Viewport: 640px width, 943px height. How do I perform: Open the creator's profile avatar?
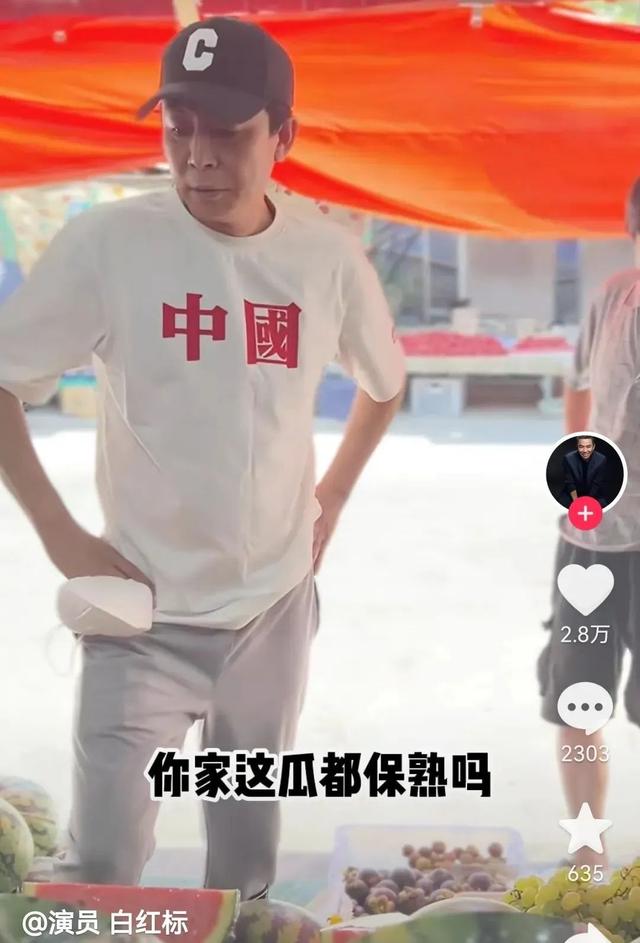coord(585,470)
